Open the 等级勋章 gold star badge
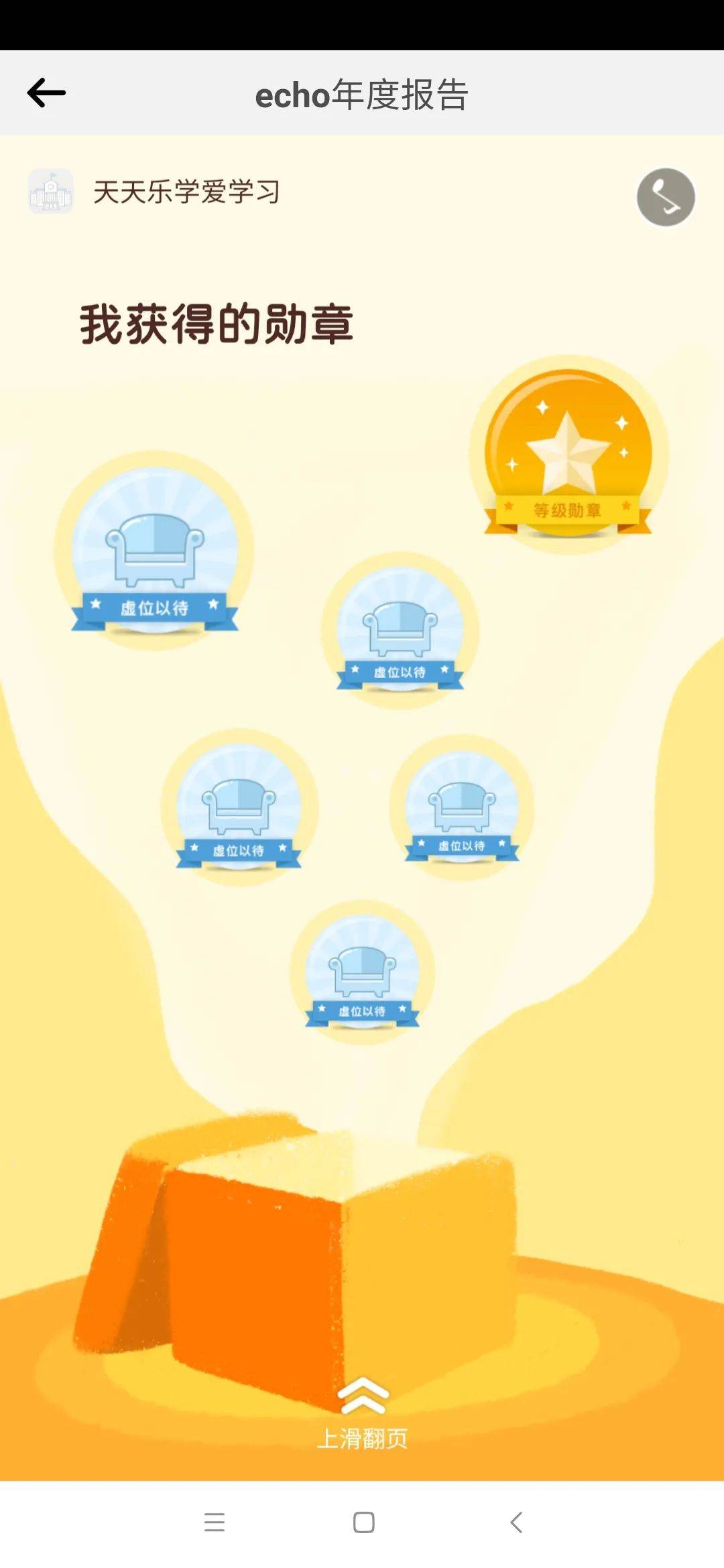724x1568 pixels. 568,454
